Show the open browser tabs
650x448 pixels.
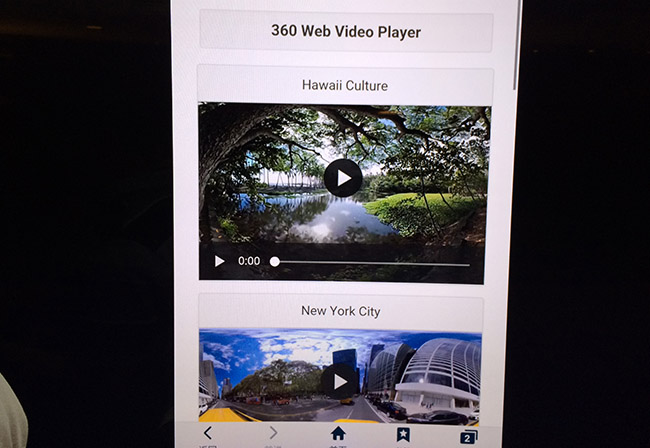(467, 436)
